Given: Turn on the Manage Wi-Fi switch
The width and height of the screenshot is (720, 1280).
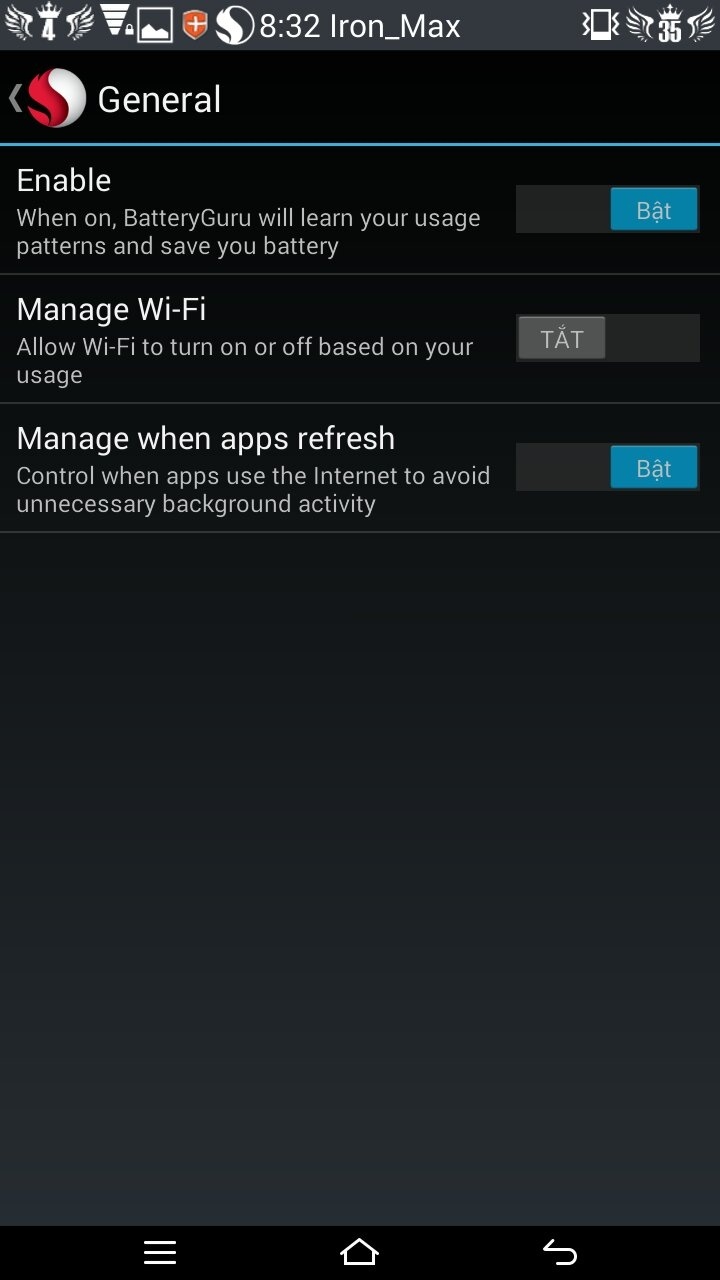Looking at the screenshot, I should (x=607, y=339).
